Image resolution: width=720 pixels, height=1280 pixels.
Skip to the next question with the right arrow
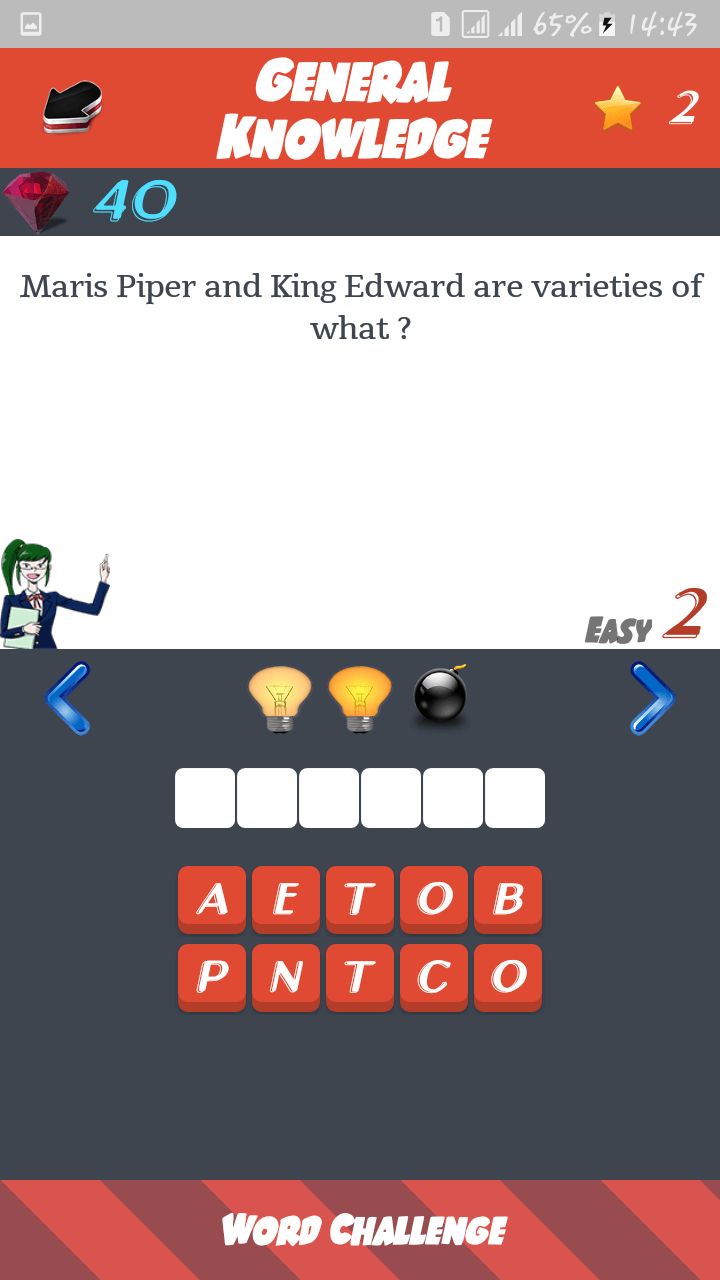(652, 698)
